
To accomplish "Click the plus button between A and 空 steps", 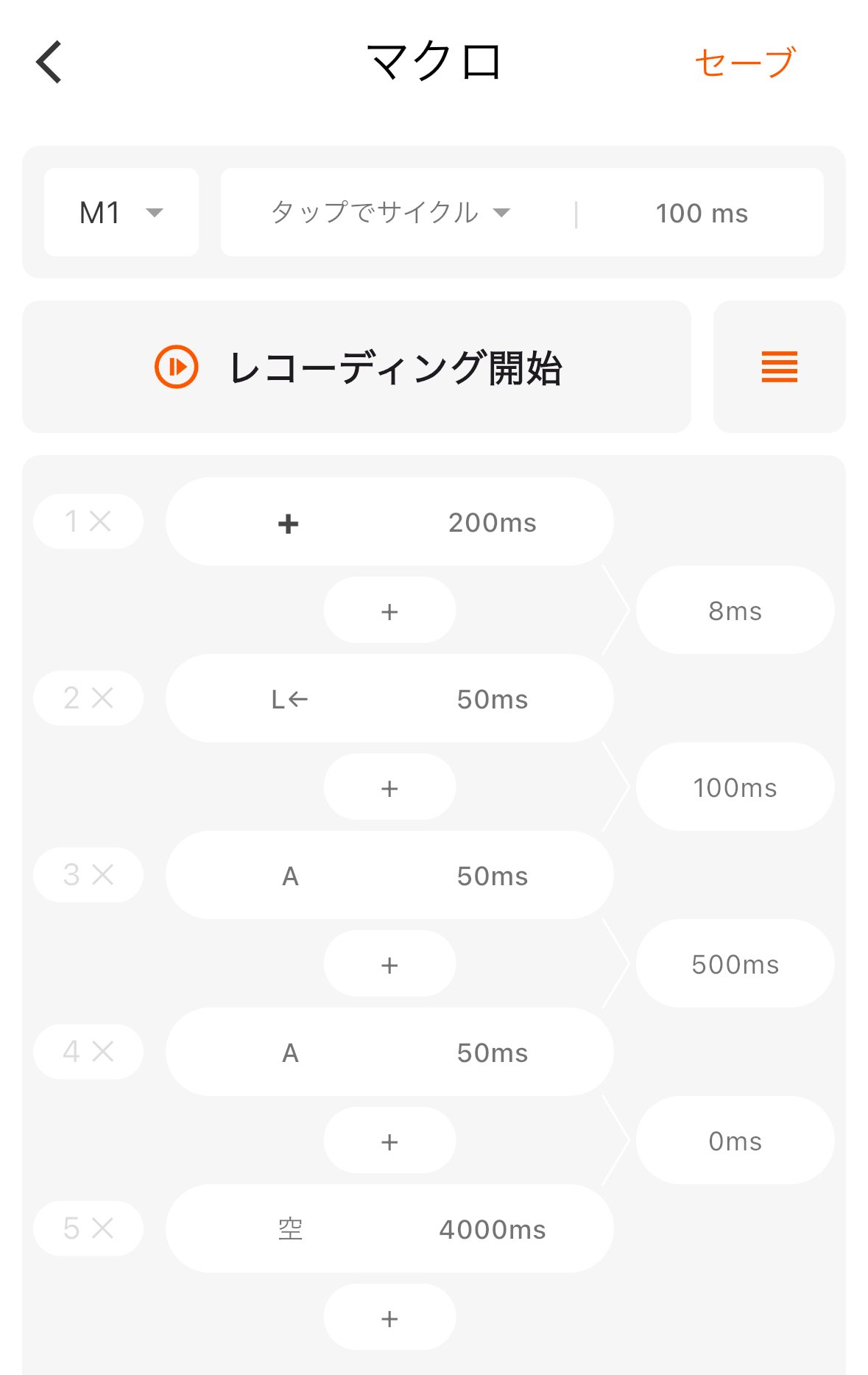I will click(x=389, y=1140).
